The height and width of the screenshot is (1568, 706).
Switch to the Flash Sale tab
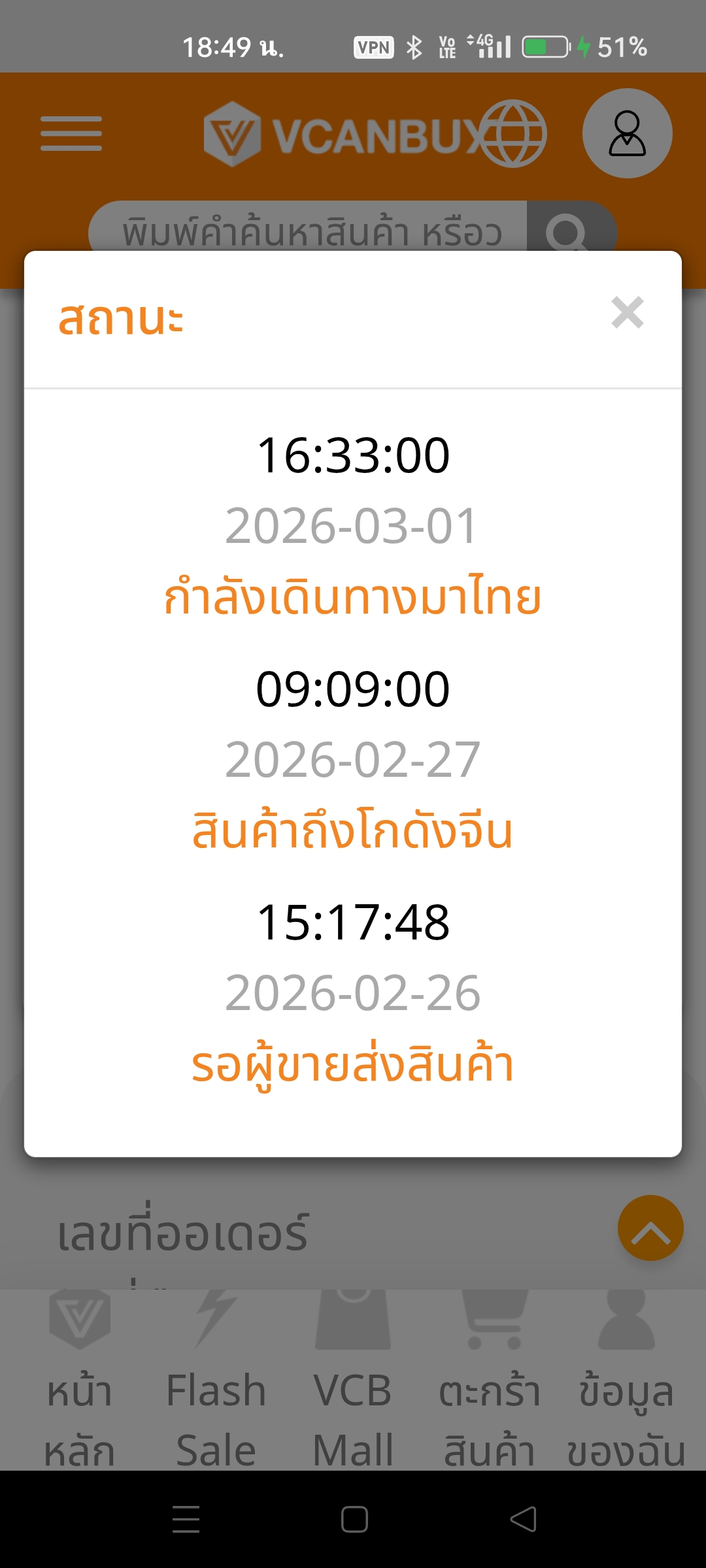pyautogui.click(x=216, y=1379)
